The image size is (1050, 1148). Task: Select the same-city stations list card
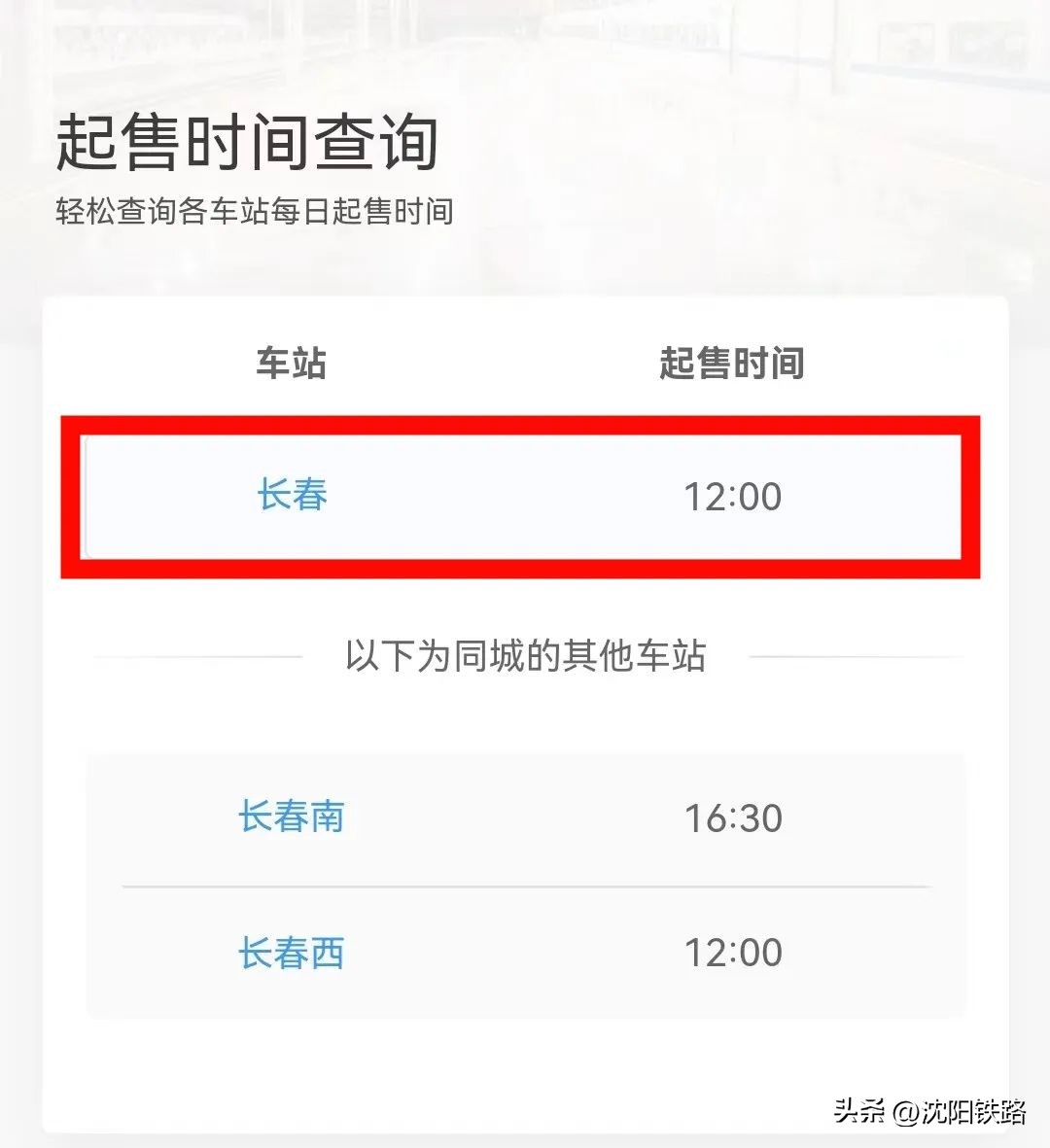point(525,885)
